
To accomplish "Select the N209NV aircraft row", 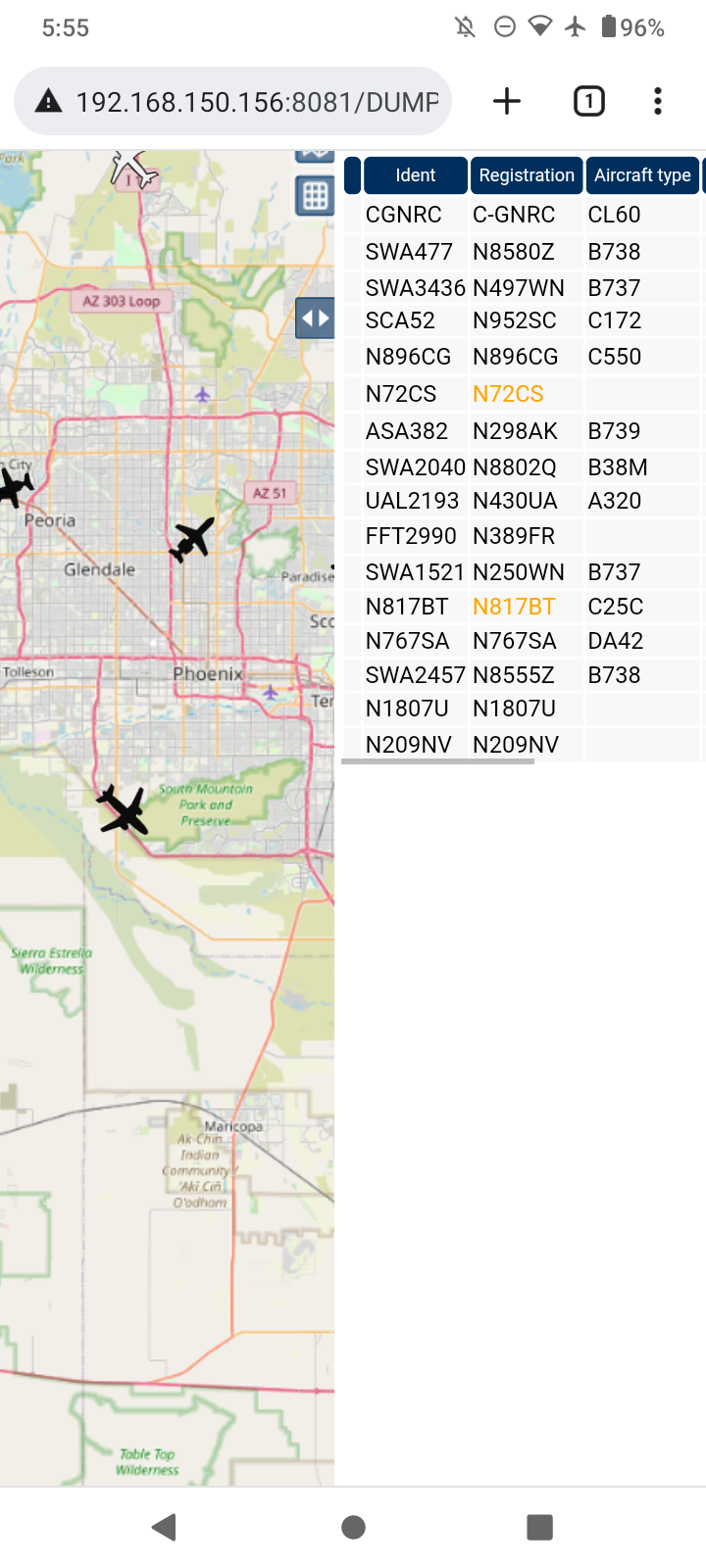I will (524, 745).
